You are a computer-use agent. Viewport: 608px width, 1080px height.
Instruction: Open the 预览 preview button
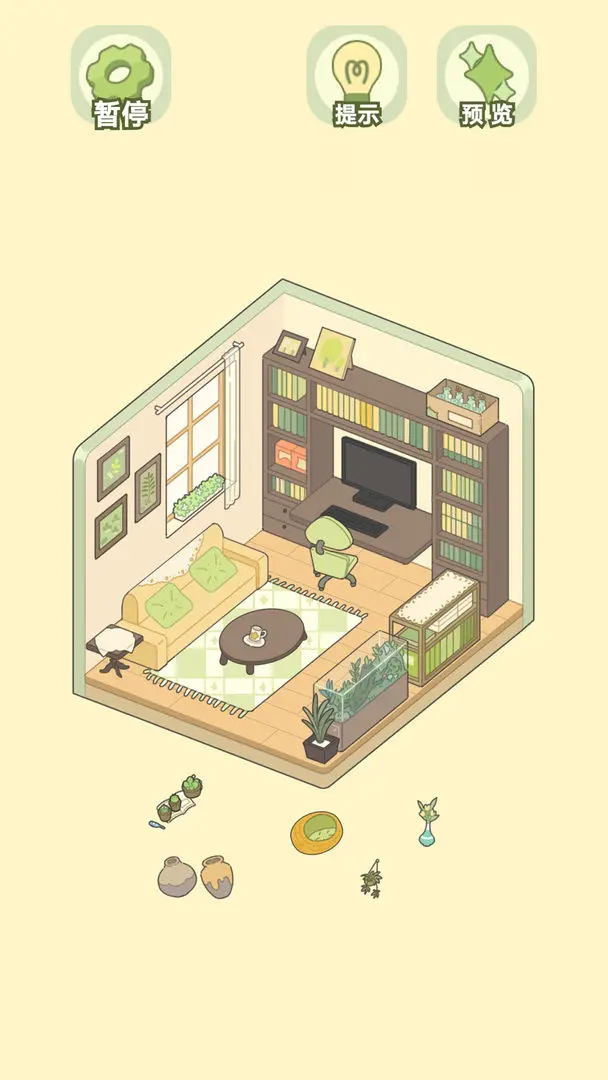pyautogui.click(x=487, y=77)
